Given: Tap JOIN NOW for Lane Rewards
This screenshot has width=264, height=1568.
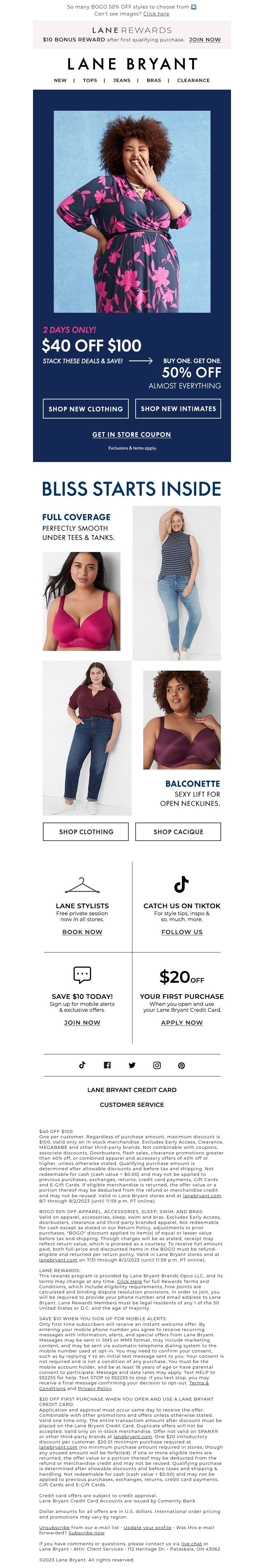Looking at the screenshot, I should (204, 40).
